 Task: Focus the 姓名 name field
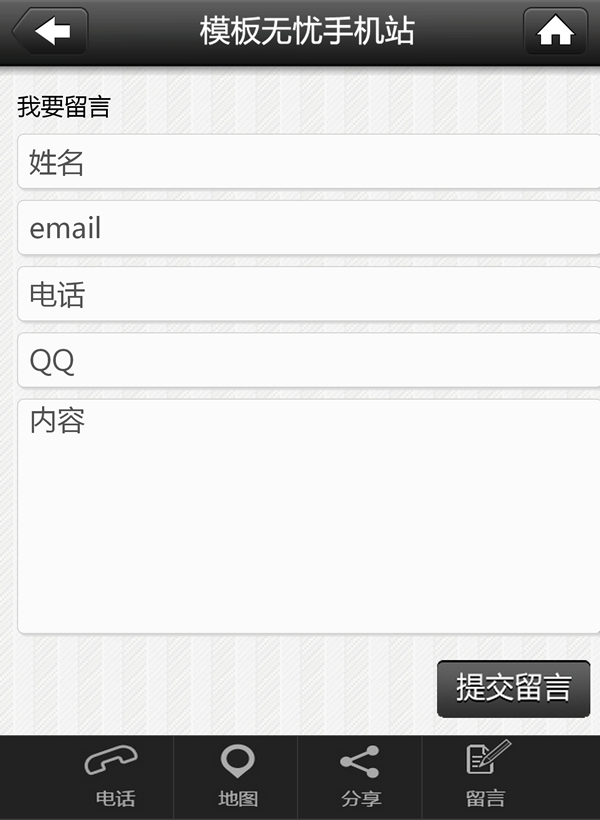tap(308, 162)
